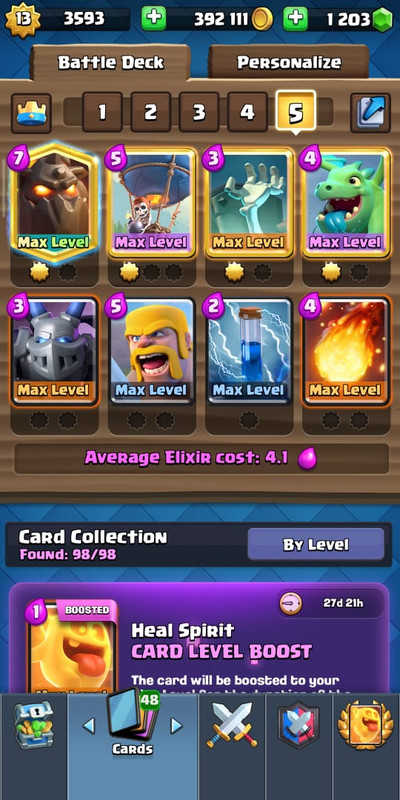
Task: Select the Balloon card
Action: [152, 202]
